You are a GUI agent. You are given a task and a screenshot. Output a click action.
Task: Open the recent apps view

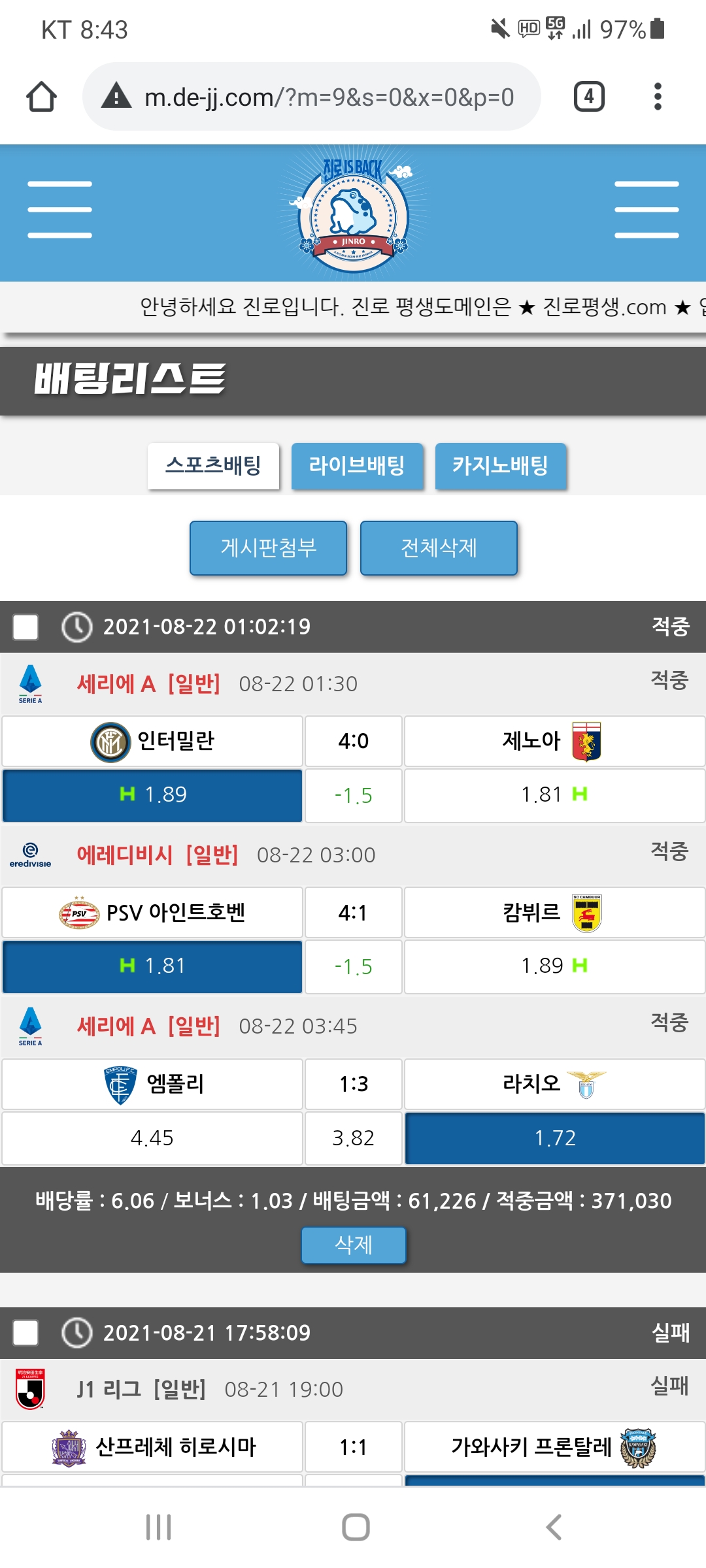(x=158, y=1527)
